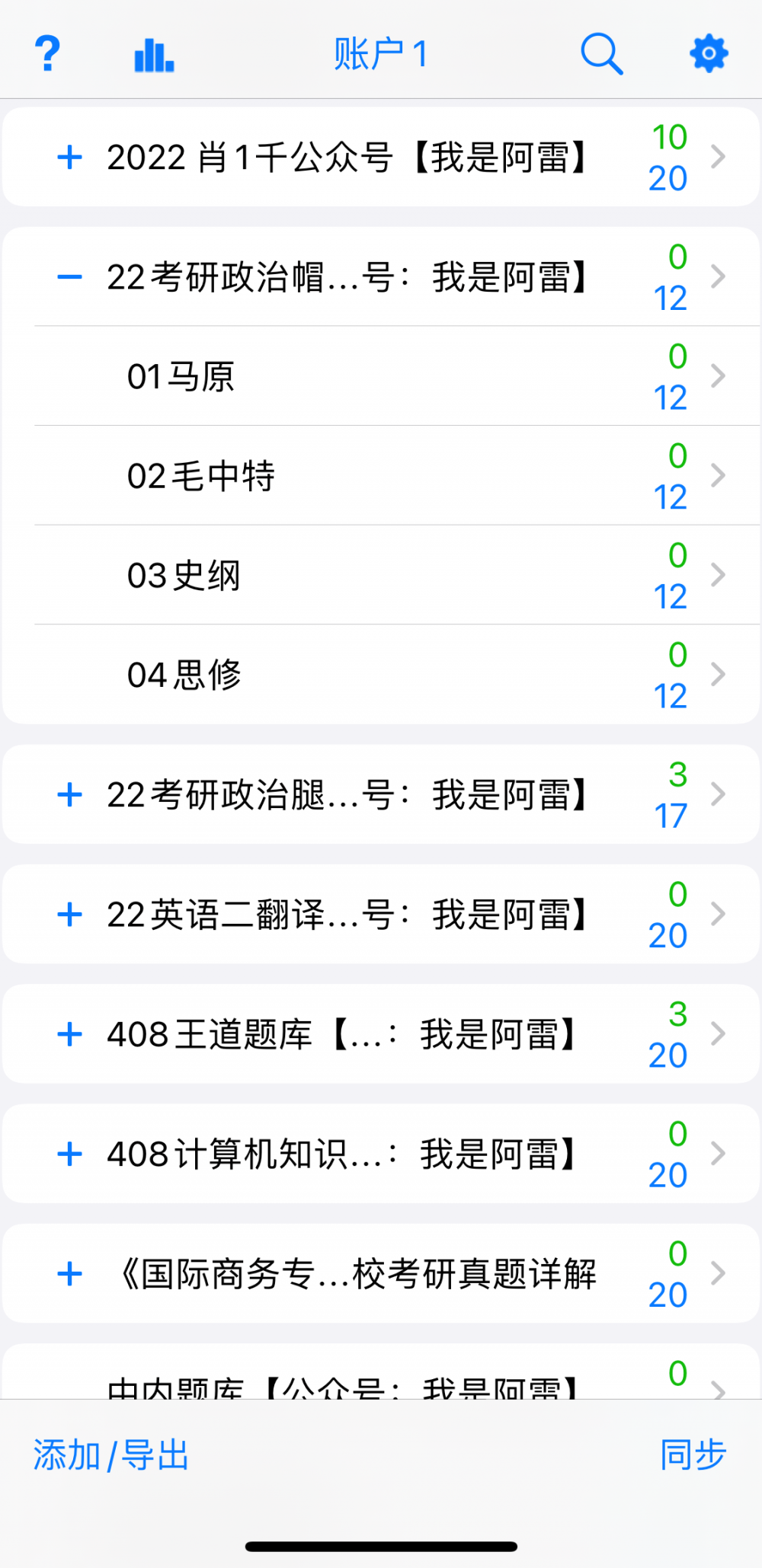Open the 22英语二翻译 deck row
The height and width of the screenshot is (1568, 762).
pos(381,915)
